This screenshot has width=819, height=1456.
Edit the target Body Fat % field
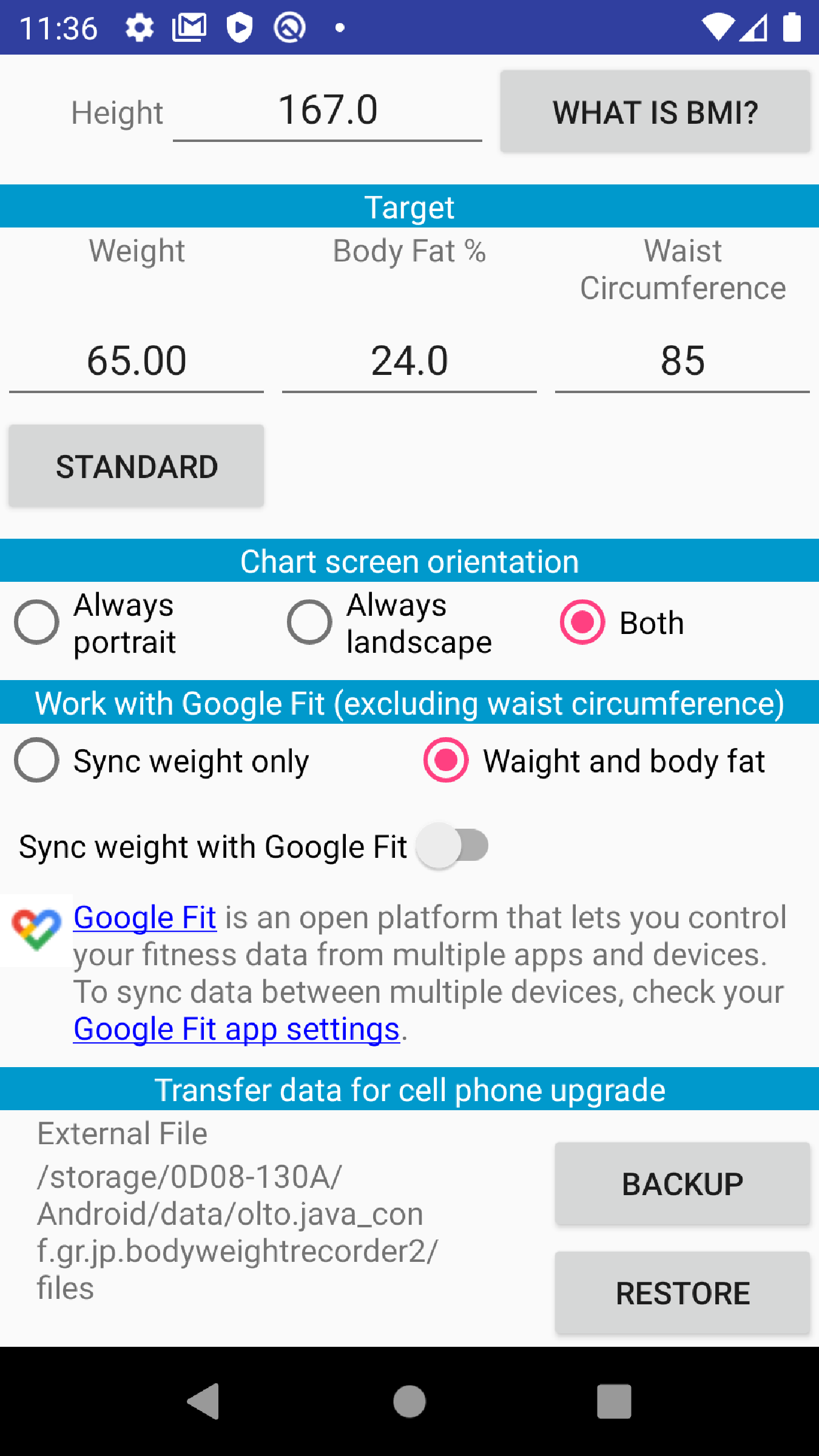click(409, 360)
